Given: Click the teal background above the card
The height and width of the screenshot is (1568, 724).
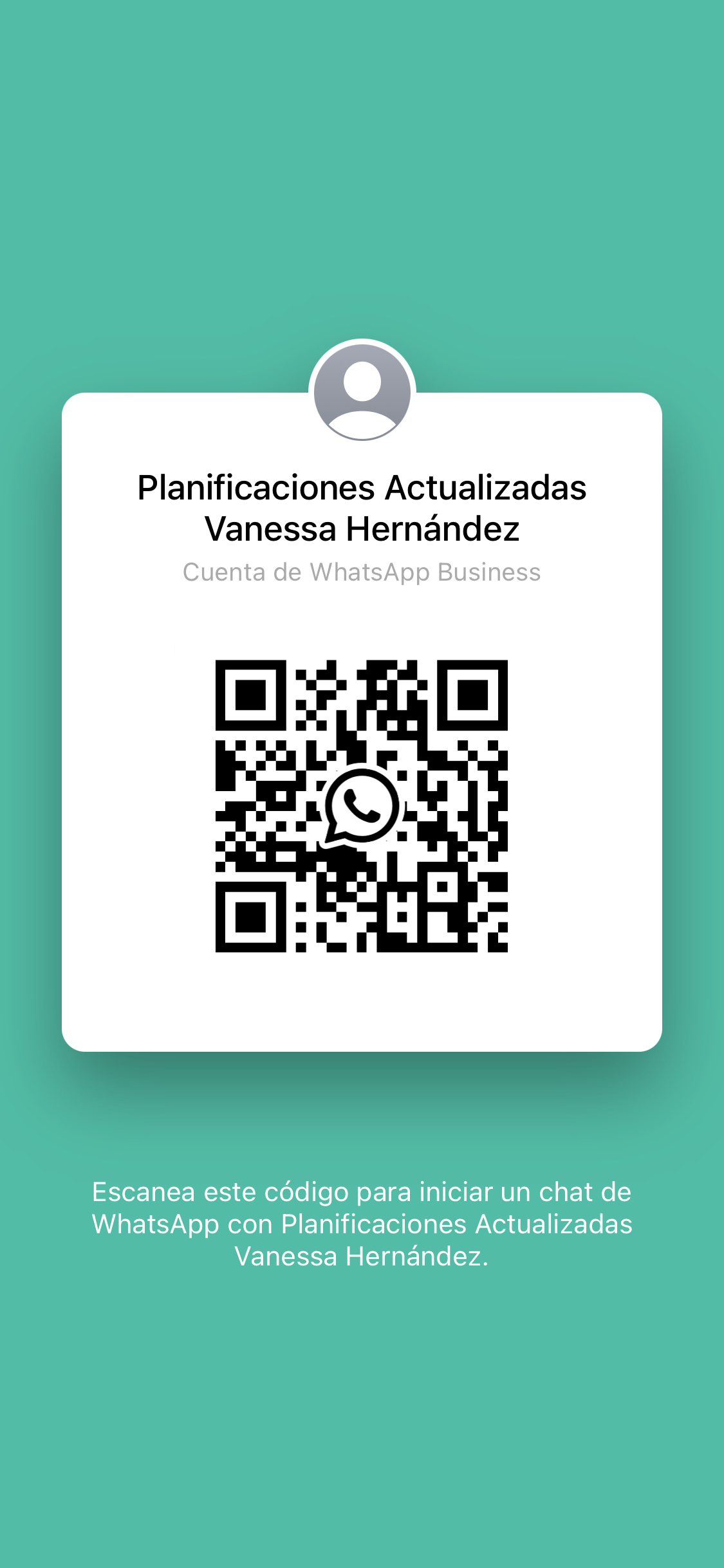Looking at the screenshot, I should 362,193.
